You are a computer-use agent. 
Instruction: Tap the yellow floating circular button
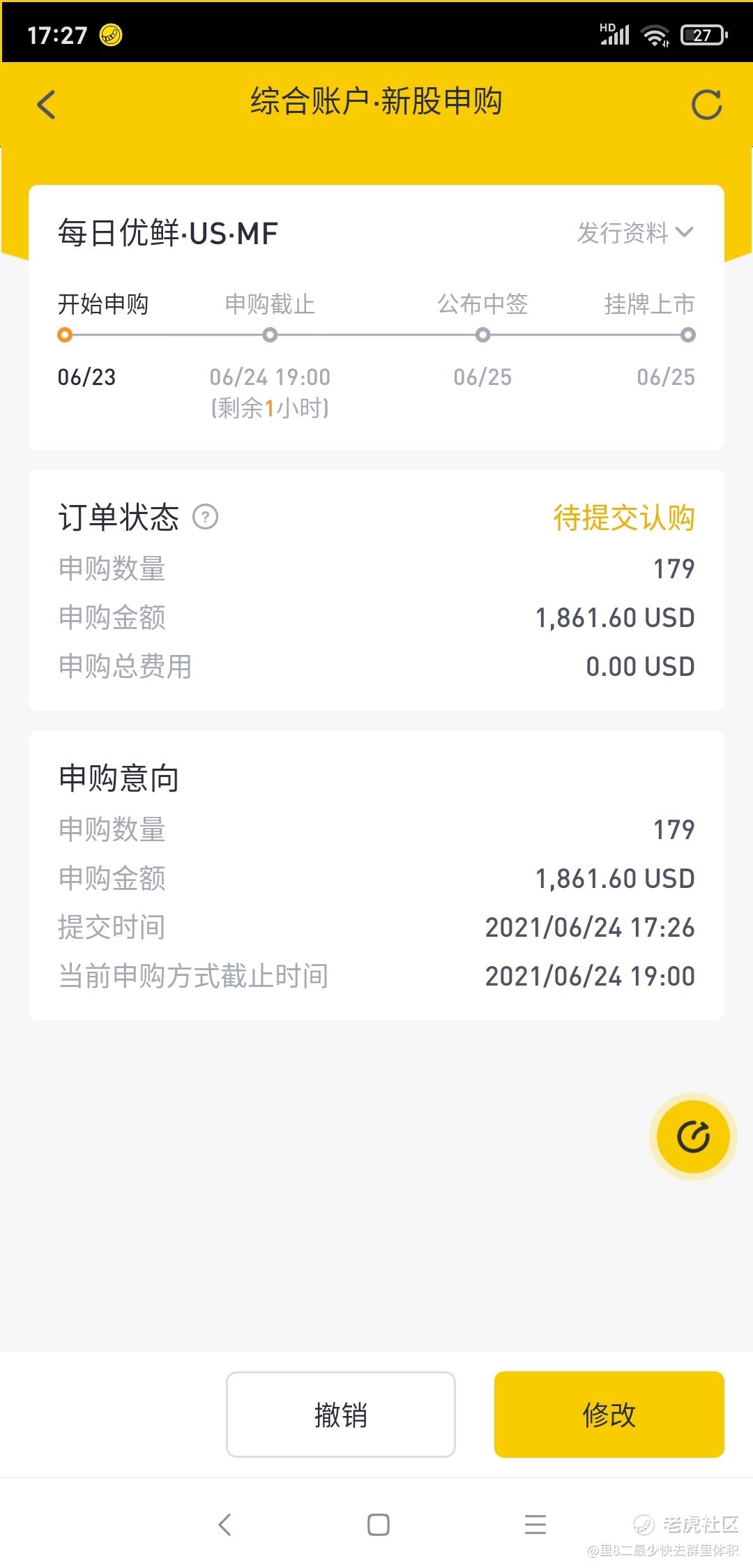[693, 1136]
